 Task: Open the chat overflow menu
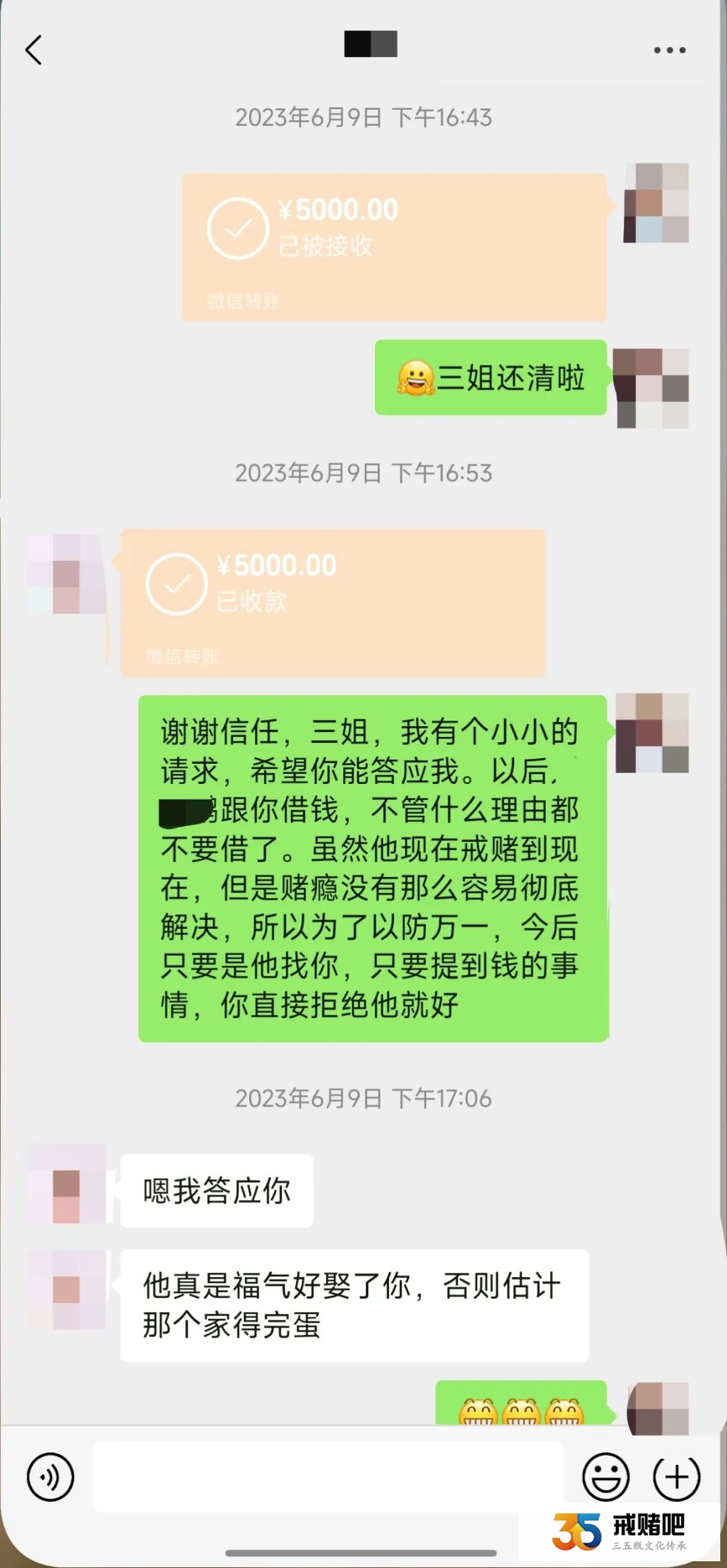point(670,50)
